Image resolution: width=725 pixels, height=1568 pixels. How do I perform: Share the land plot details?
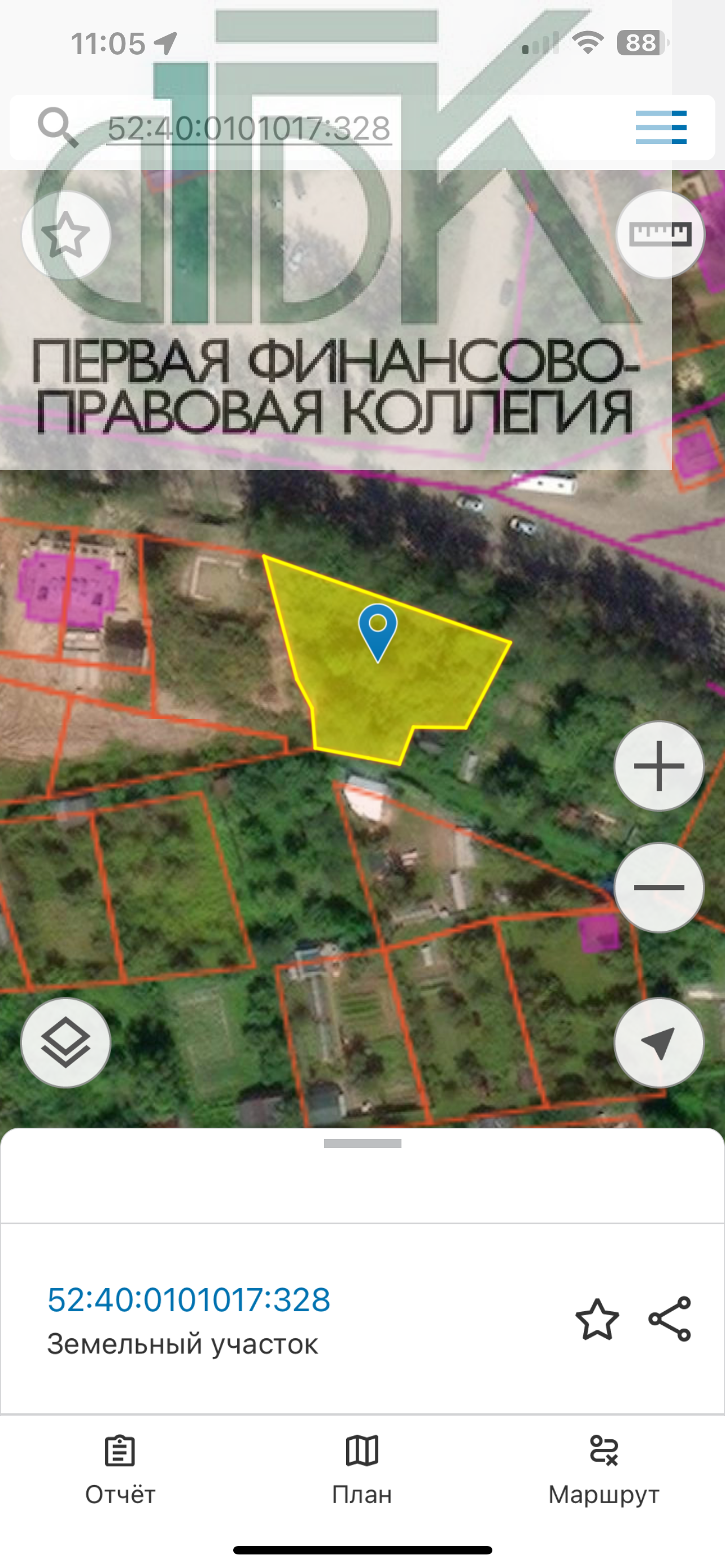[x=670, y=1319]
